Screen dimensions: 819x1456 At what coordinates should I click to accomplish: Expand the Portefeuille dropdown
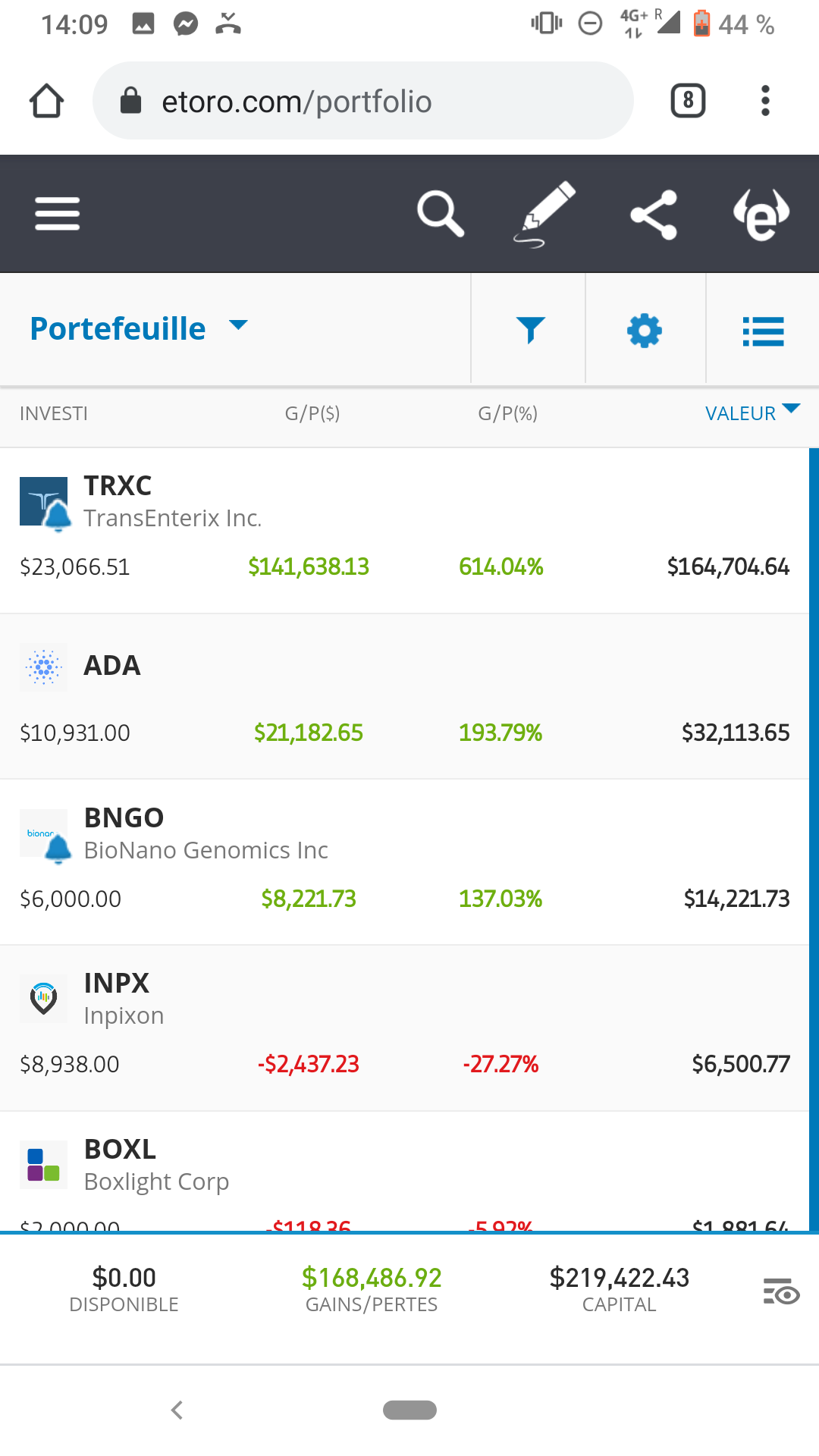coord(139,328)
